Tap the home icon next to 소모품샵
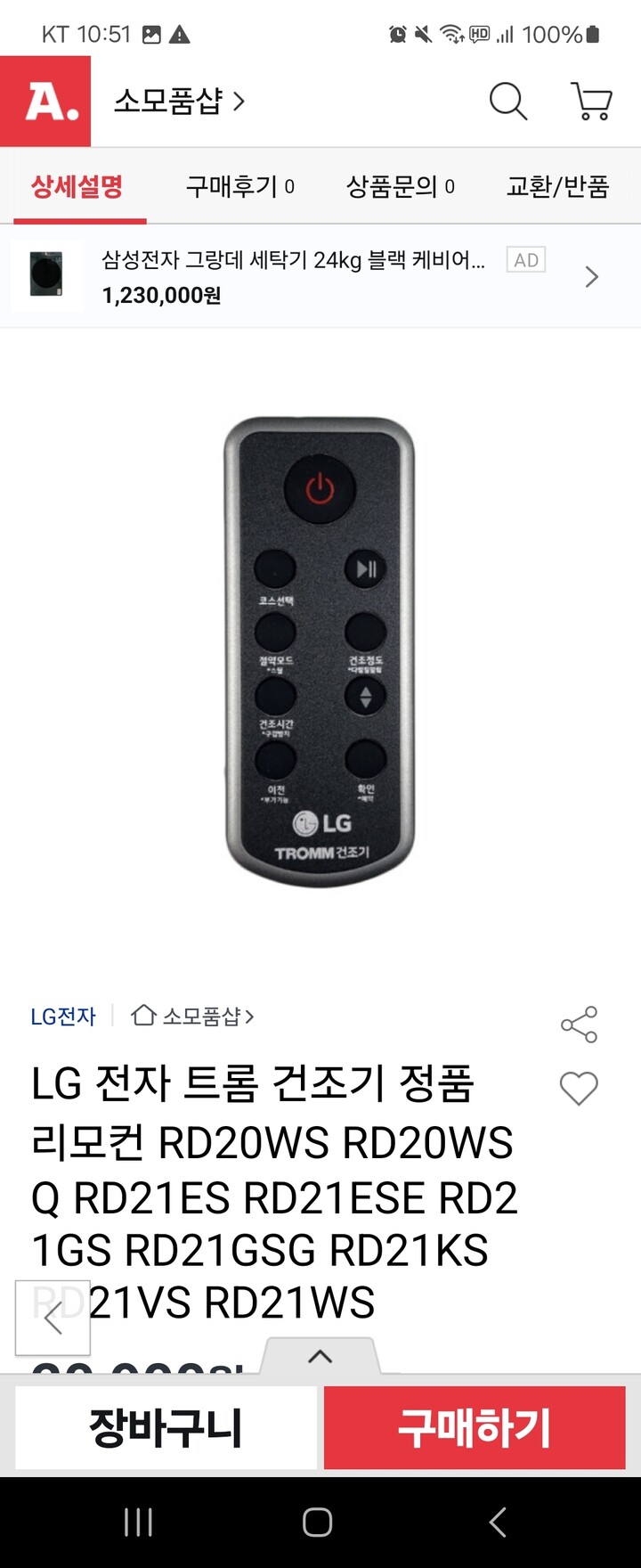 144,1015
